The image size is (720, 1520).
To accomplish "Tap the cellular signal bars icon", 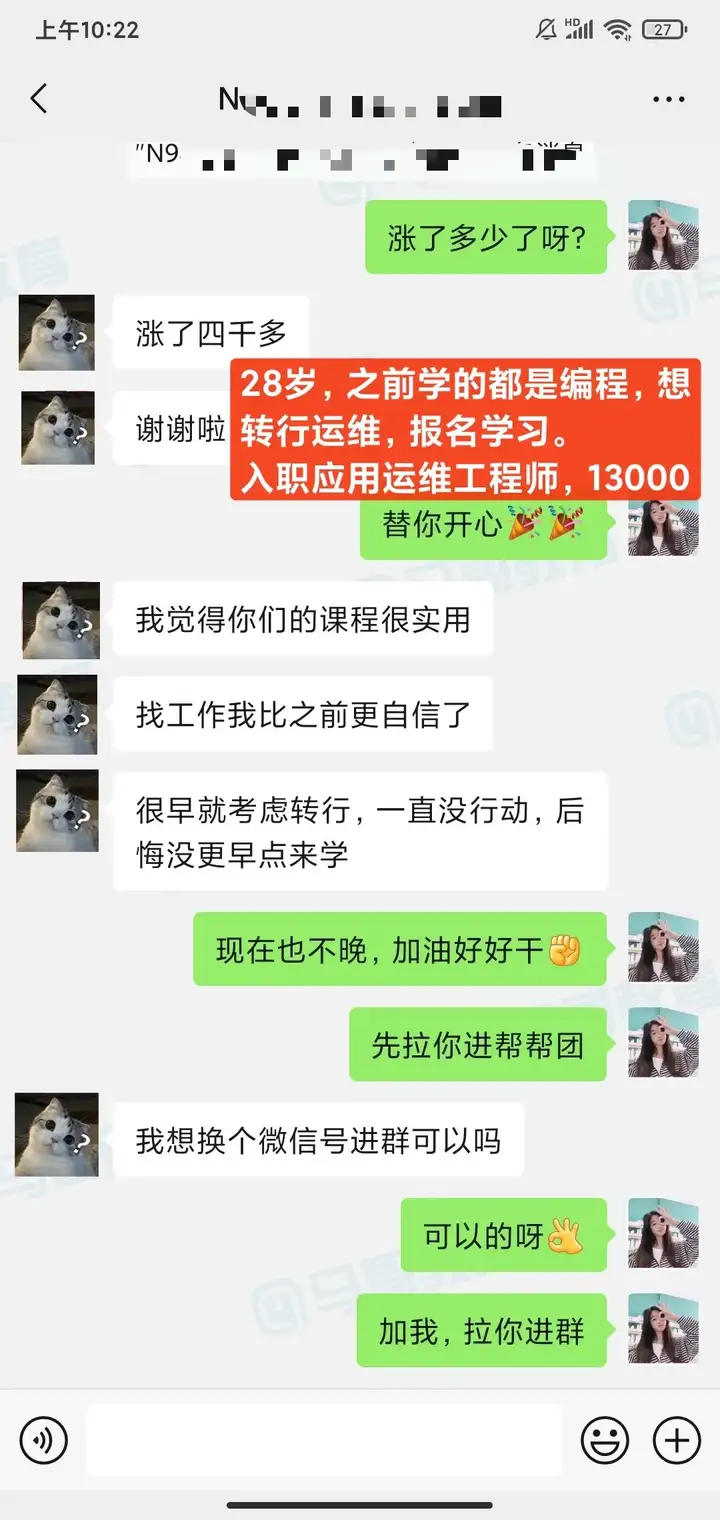I will pos(583,30).
